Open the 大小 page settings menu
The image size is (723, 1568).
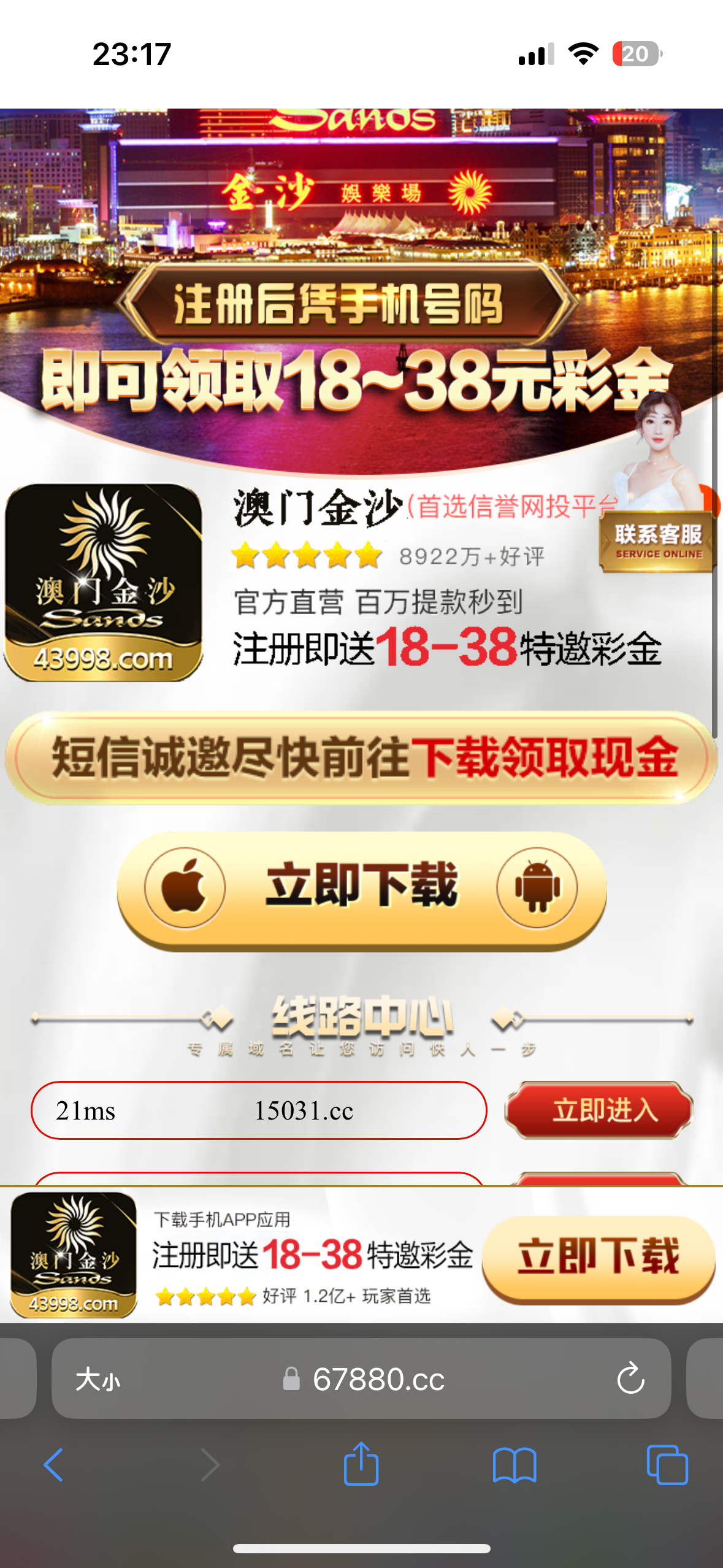coord(98,1380)
